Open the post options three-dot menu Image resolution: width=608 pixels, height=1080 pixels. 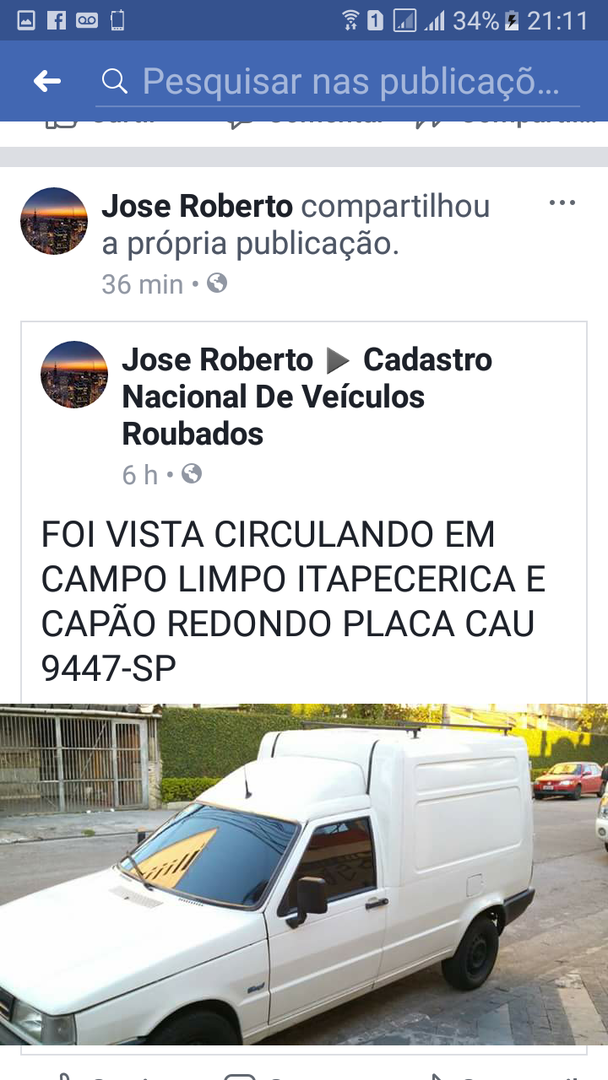point(562,204)
